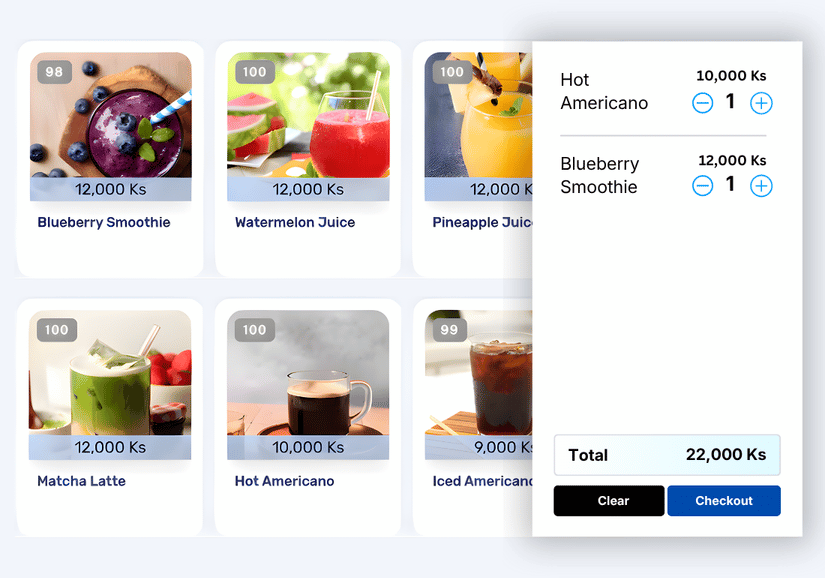The width and height of the screenshot is (825, 578).
Task: Increase Blueberry Smoothie quantity
Action: (761, 185)
